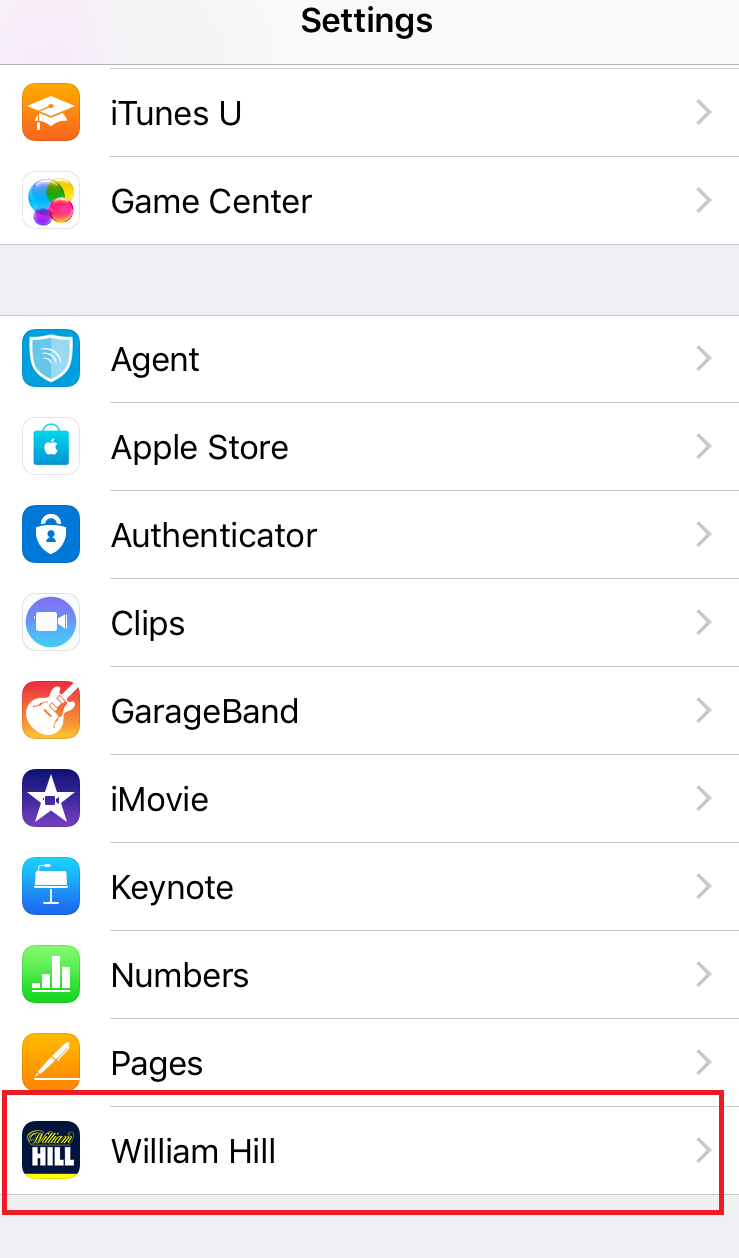
Task: Select Keynote in the list
Action: 369,887
